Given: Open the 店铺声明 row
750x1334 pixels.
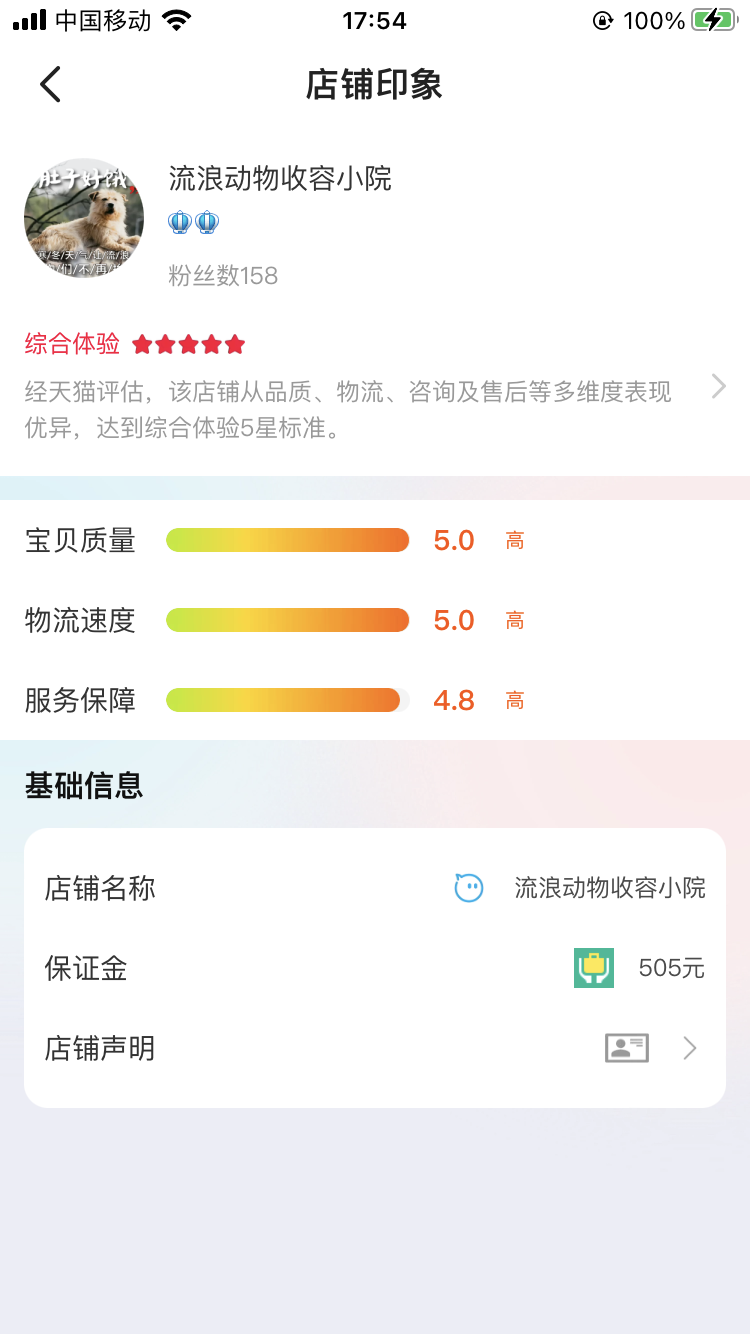Looking at the screenshot, I should tap(375, 1048).
